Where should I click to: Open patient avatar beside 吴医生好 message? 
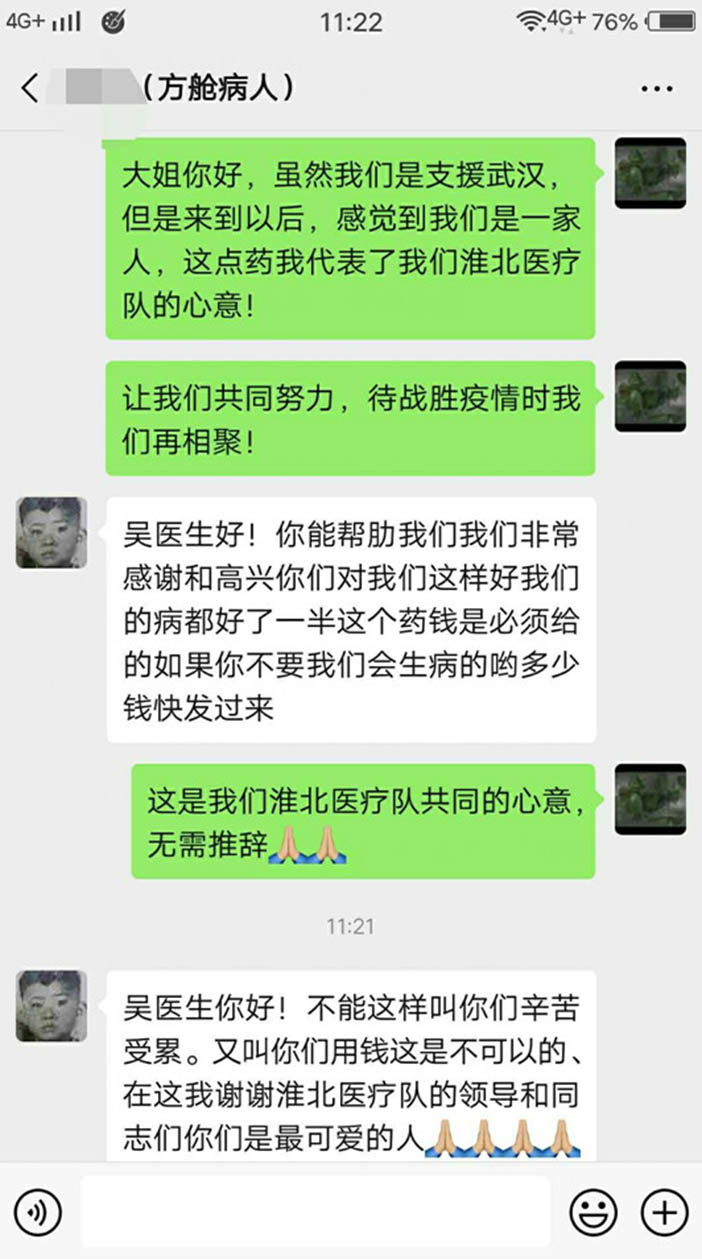tap(52, 533)
